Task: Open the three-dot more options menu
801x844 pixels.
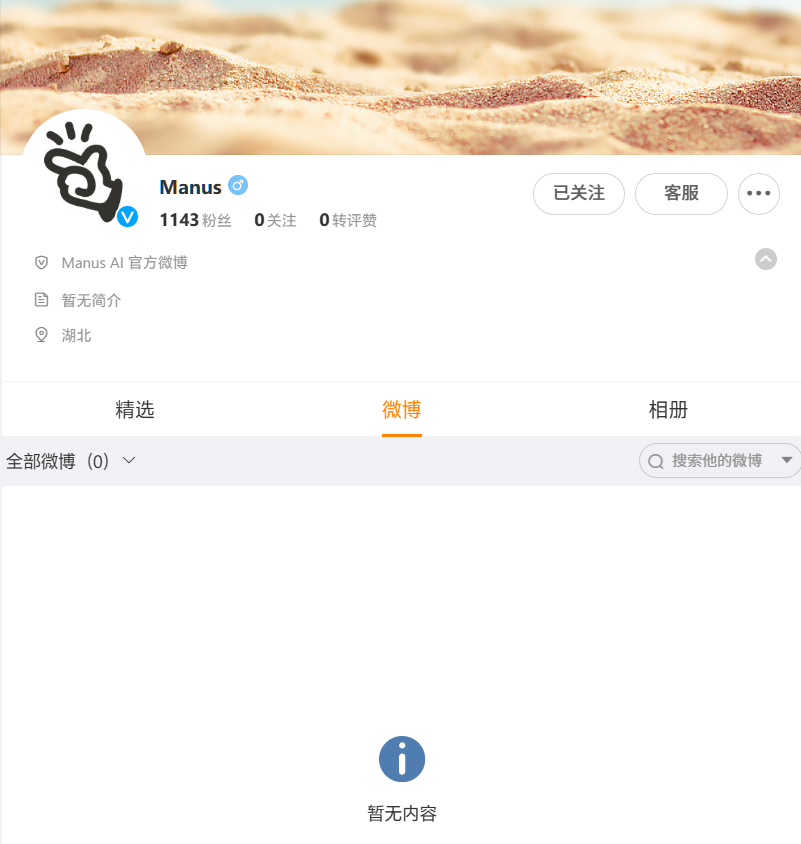Action: (759, 194)
